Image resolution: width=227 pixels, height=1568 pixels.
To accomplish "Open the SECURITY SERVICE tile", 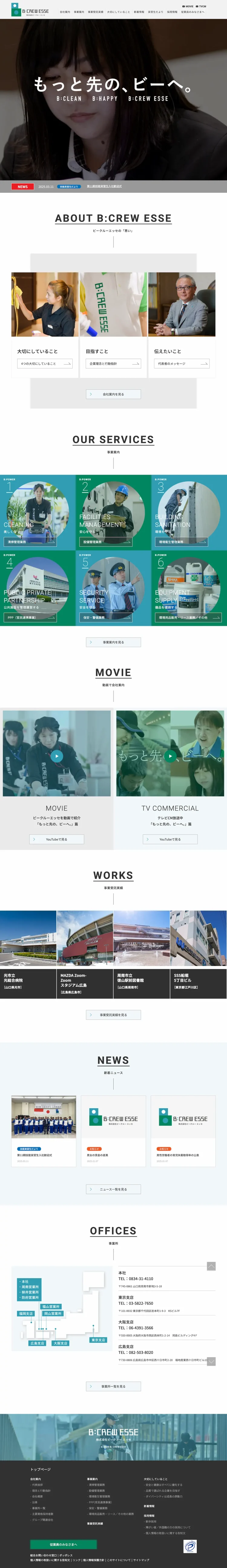I will pos(113,588).
